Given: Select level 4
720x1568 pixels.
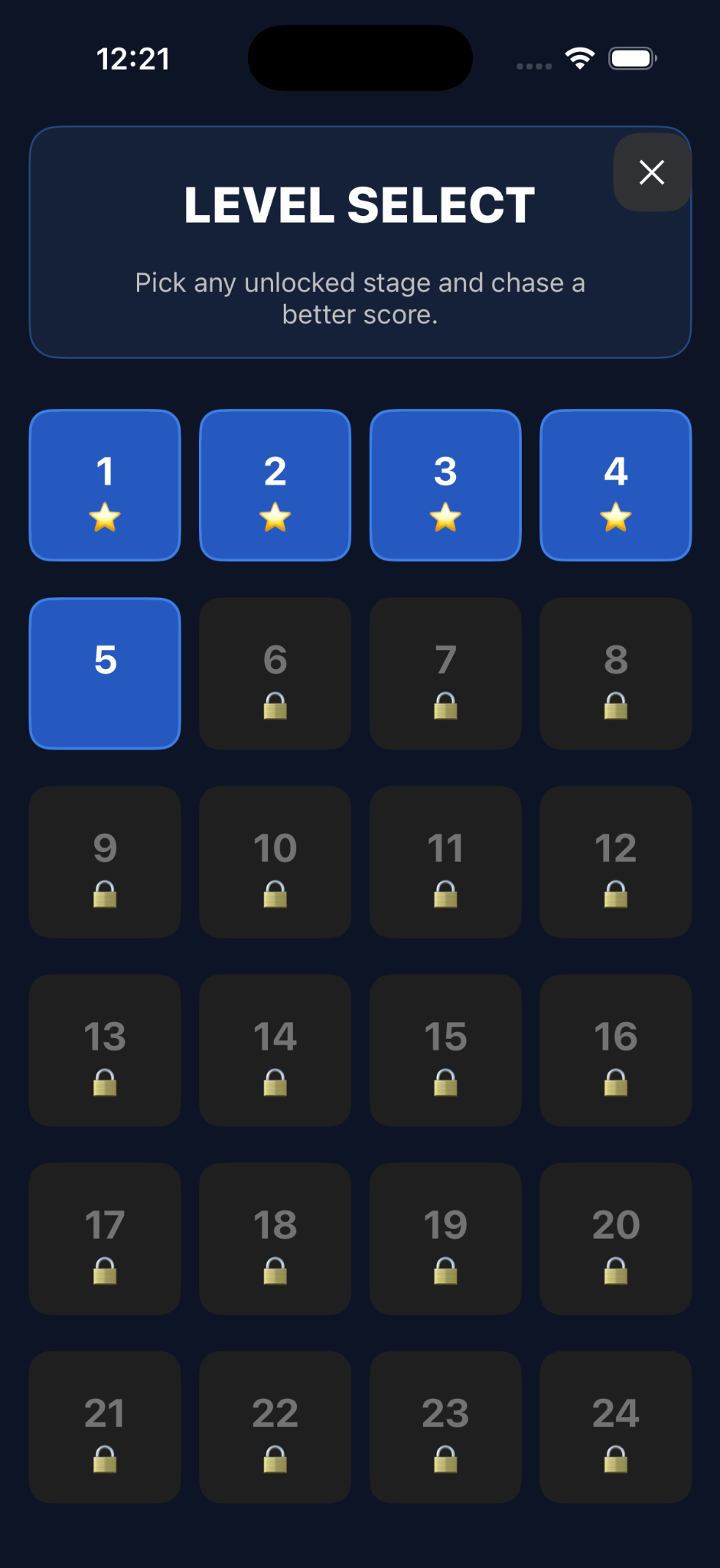Looking at the screenshot, I should click(615, 484).
